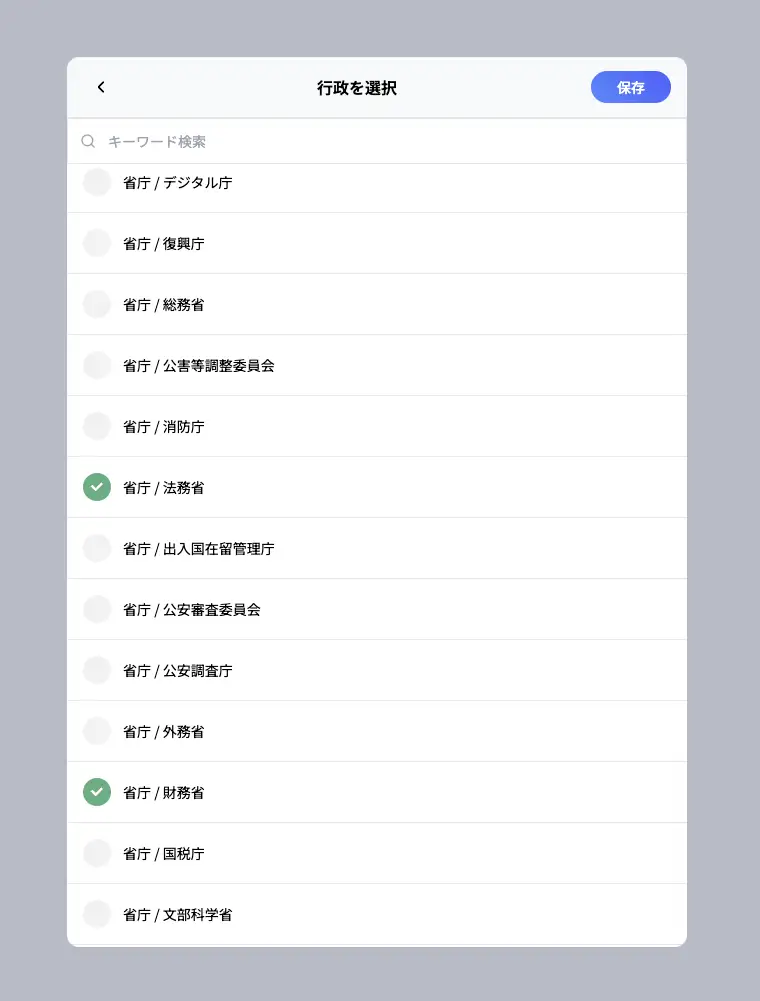Uncheck 省庁 / 法務省
760x1001 pixels.
click(x=96, y=487)
